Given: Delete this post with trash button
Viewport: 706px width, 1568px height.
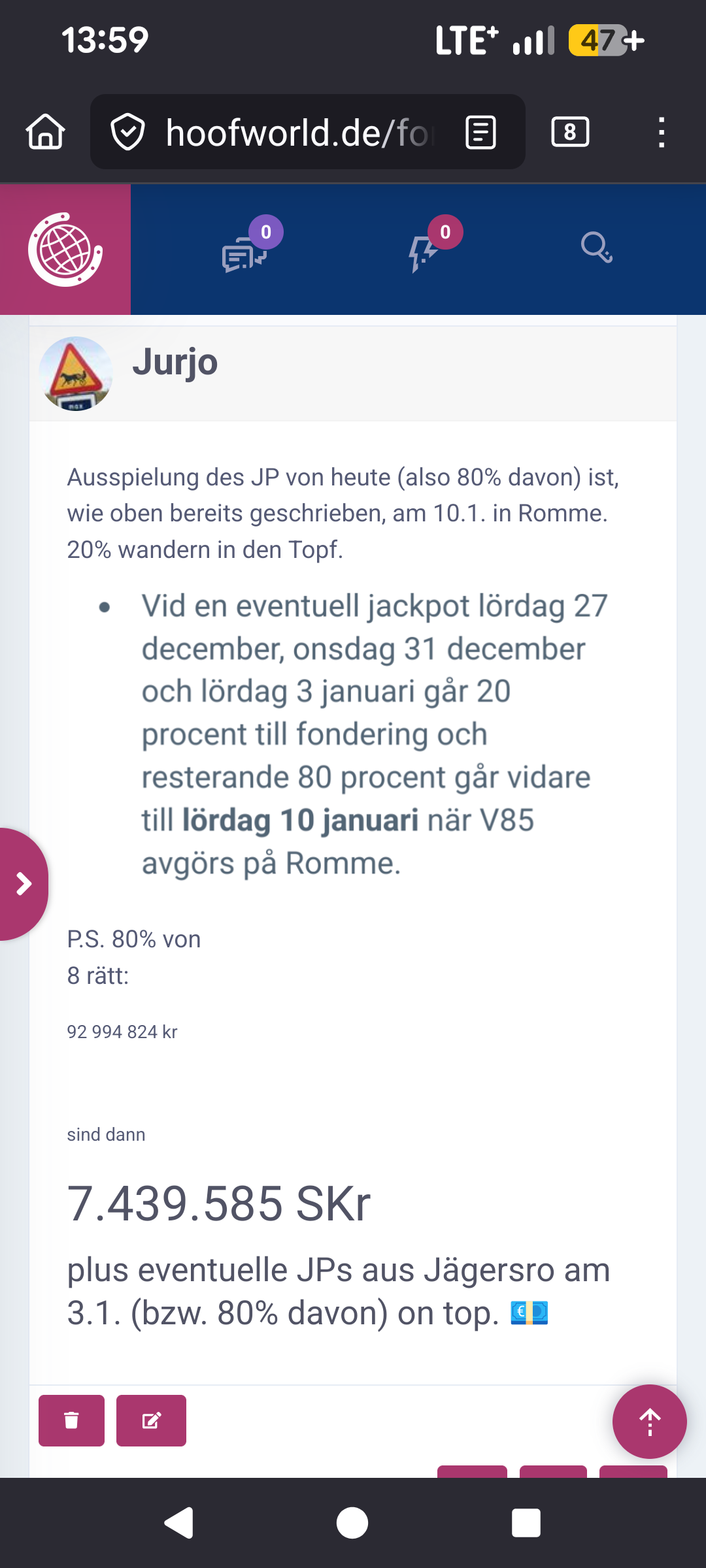Looking at the screenshot, I should point(71,1420).
